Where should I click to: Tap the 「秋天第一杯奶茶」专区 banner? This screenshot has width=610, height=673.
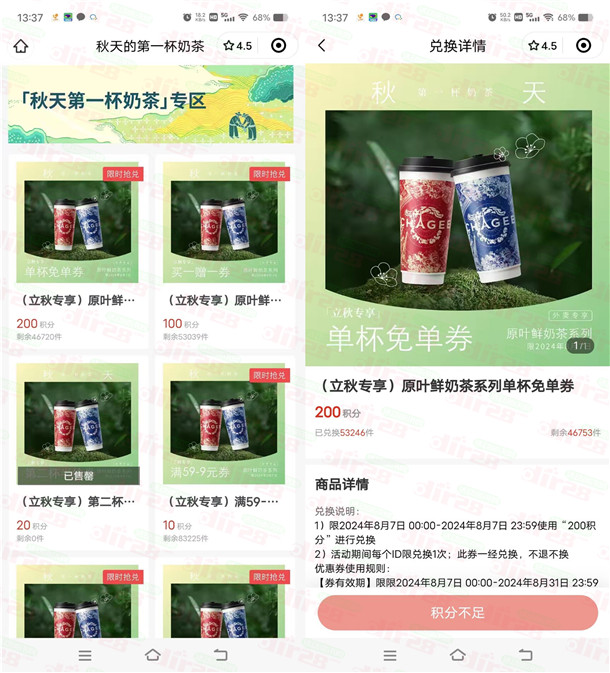[x=152, y=105]
